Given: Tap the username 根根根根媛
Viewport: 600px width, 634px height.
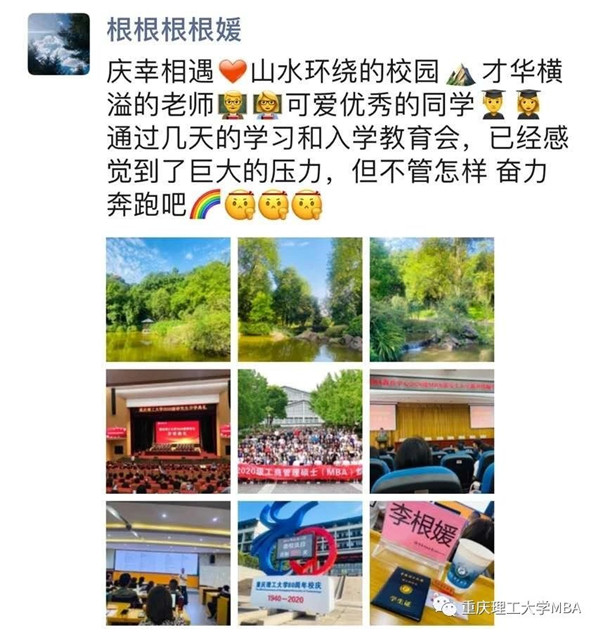Looking at the screenshot, I should point(174,30).
